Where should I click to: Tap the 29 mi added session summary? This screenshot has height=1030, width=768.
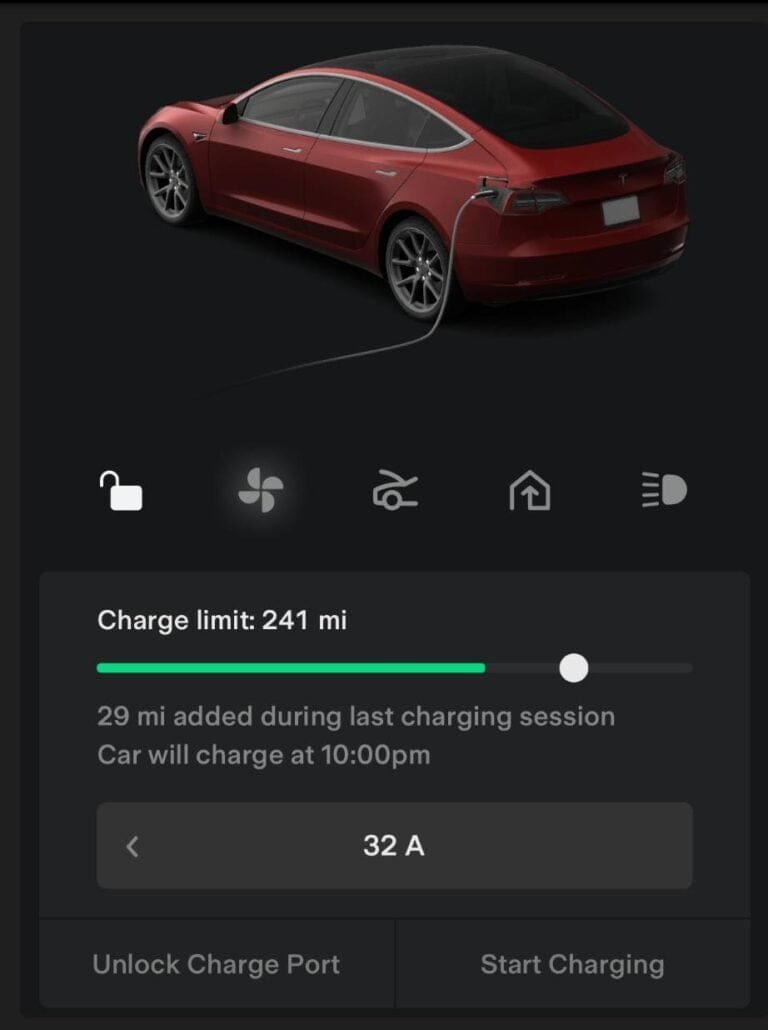[355, 716]
